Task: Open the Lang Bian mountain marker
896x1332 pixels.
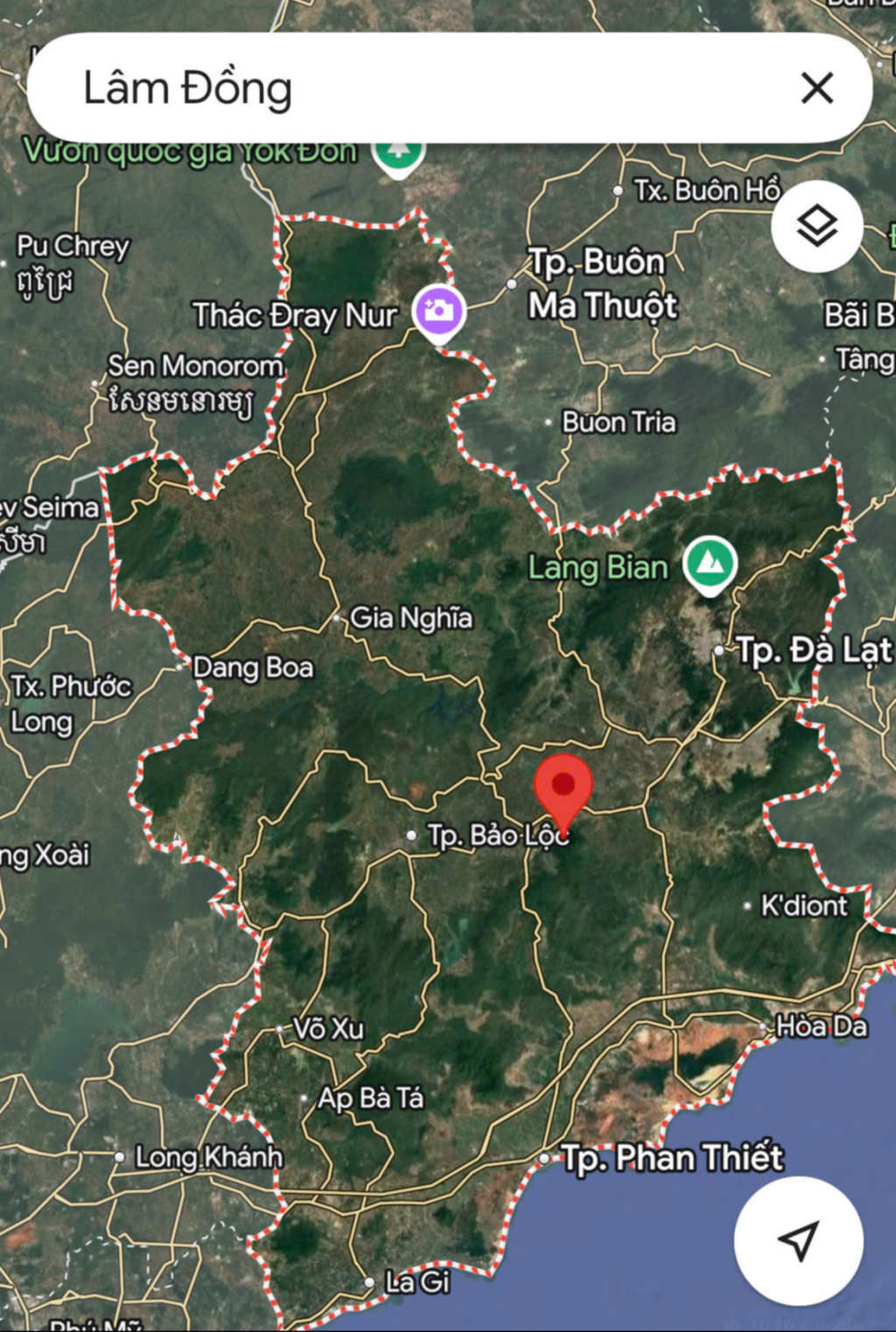Action: point(710,563)
